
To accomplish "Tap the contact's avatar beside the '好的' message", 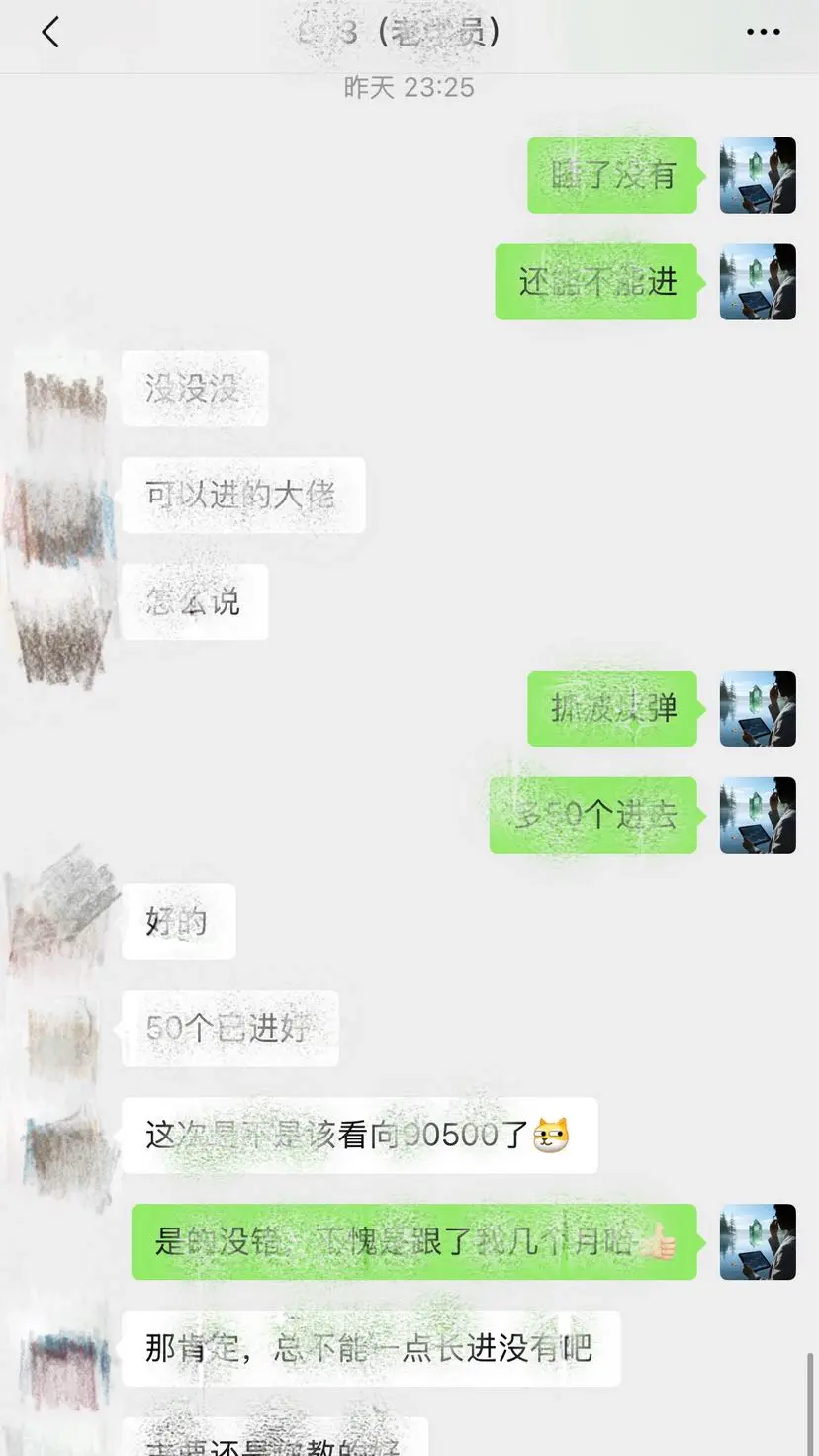I will (59, 920).
